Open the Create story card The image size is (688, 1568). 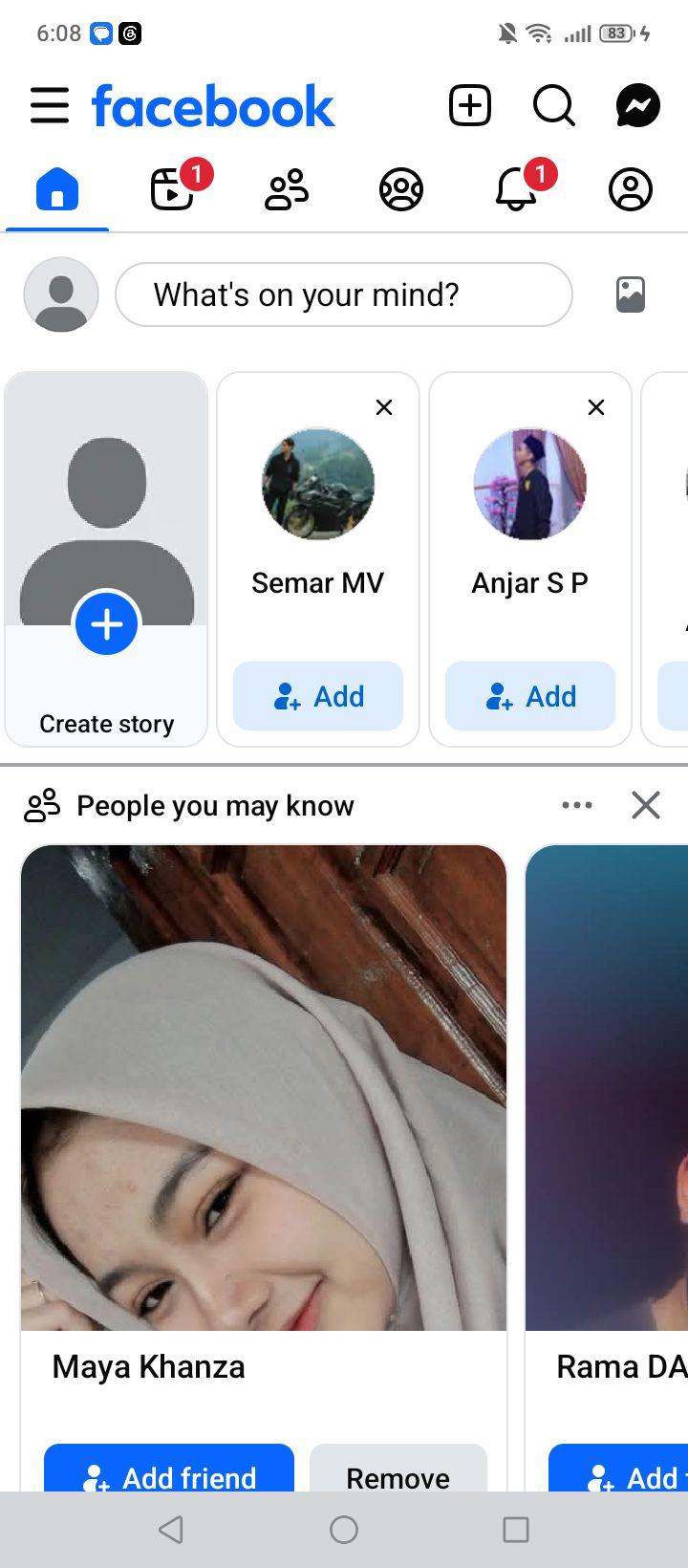(106, 559)
